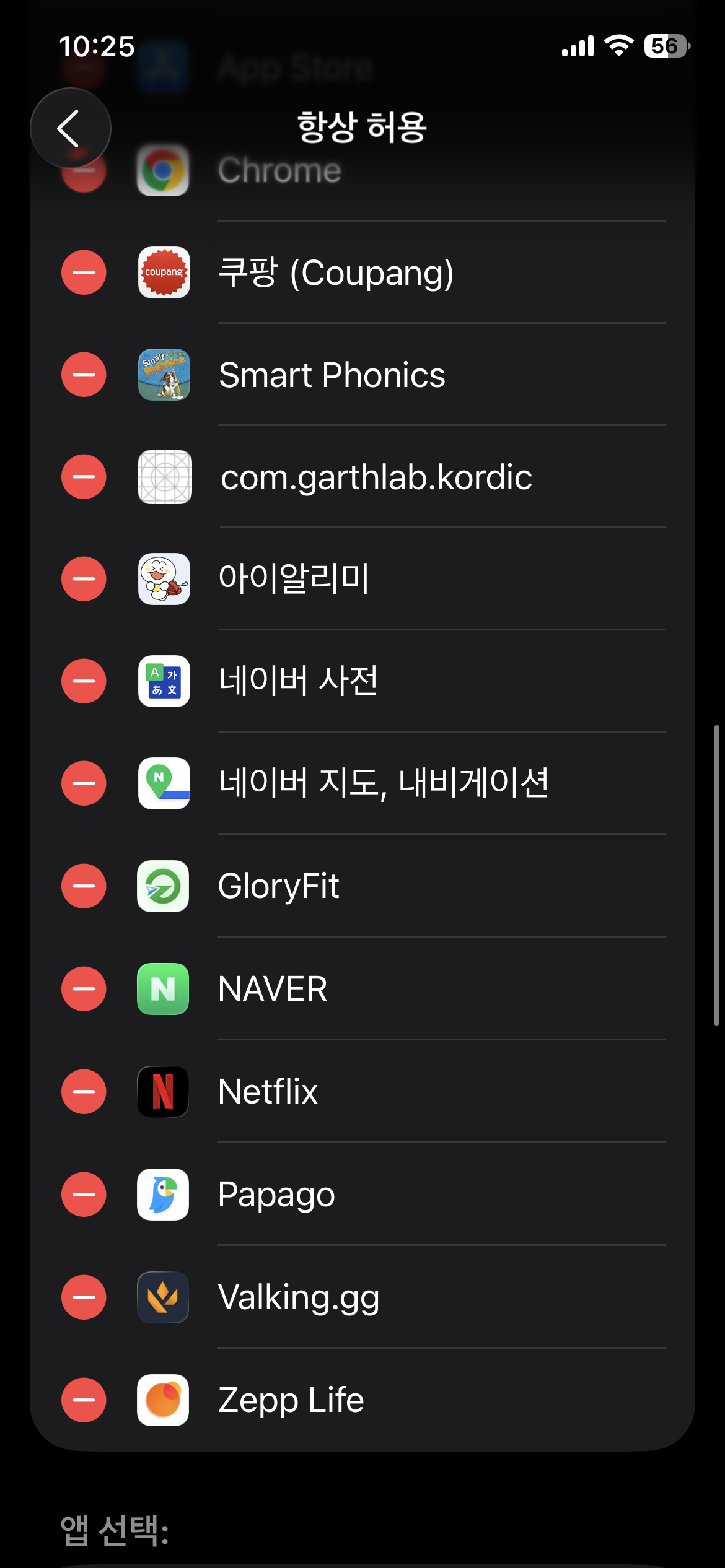Viewport: 725px width, 1568px height.
Task: Remove Smart Phonics from always allowed list
Action: [84, 375]
